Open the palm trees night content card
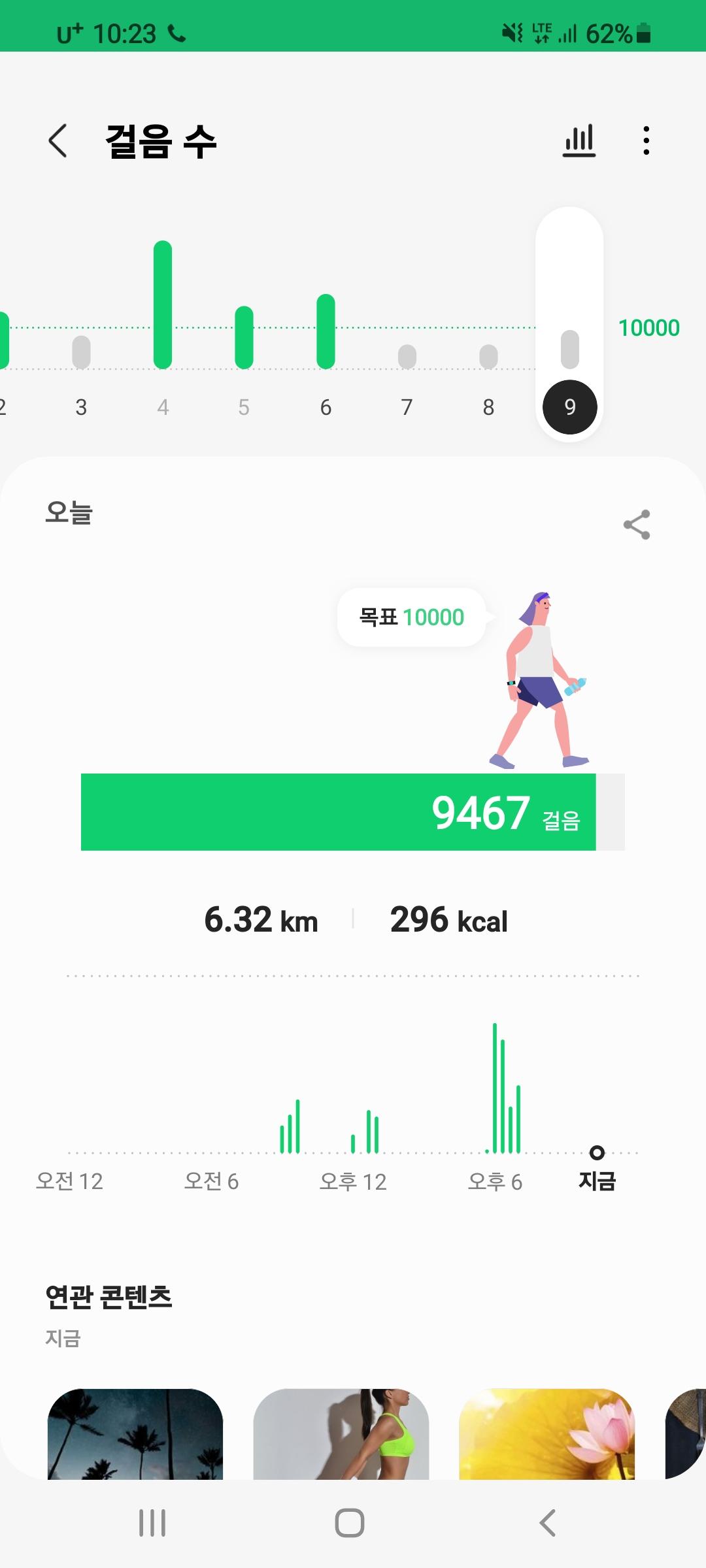The image size is (706, 1568). (135, 1434)
